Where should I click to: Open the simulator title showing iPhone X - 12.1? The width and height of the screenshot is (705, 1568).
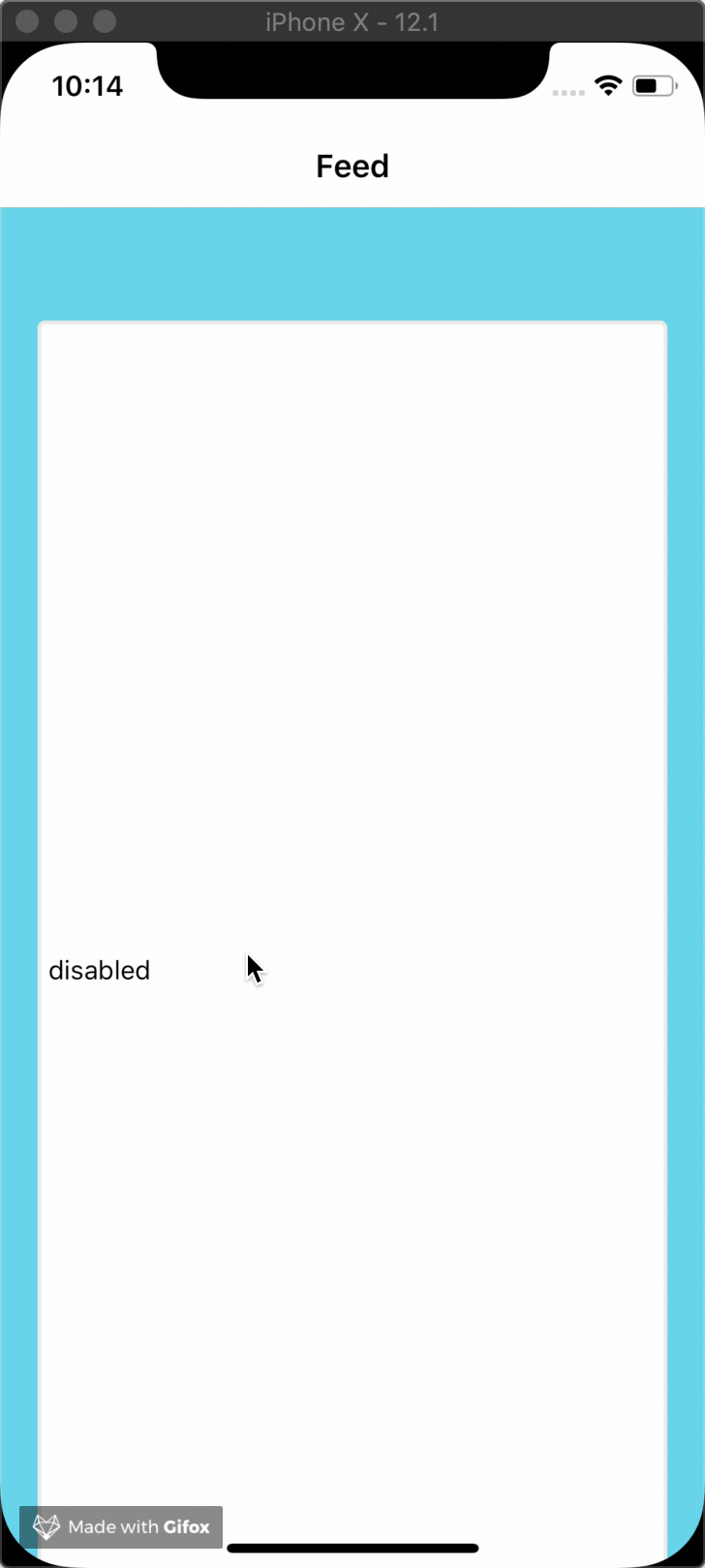click(352, 21)
